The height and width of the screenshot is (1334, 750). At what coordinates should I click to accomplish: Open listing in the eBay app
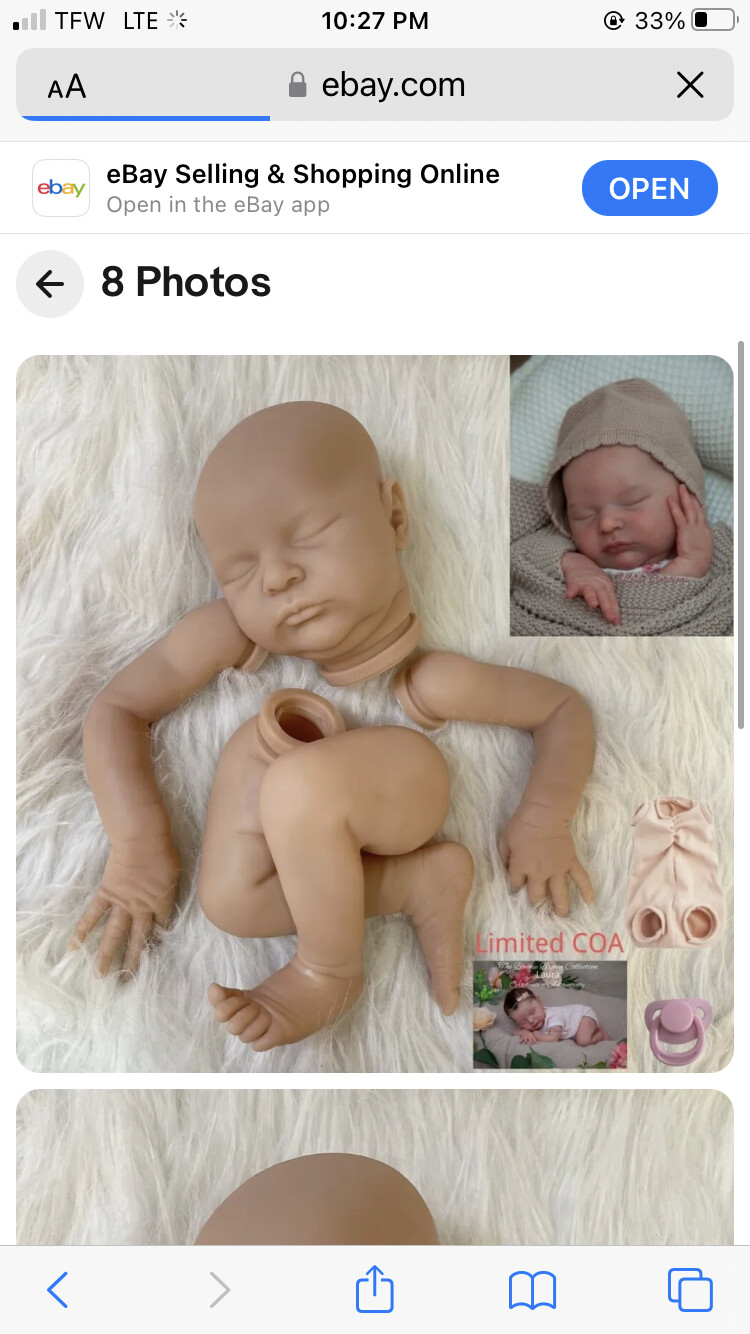(649, 188)
